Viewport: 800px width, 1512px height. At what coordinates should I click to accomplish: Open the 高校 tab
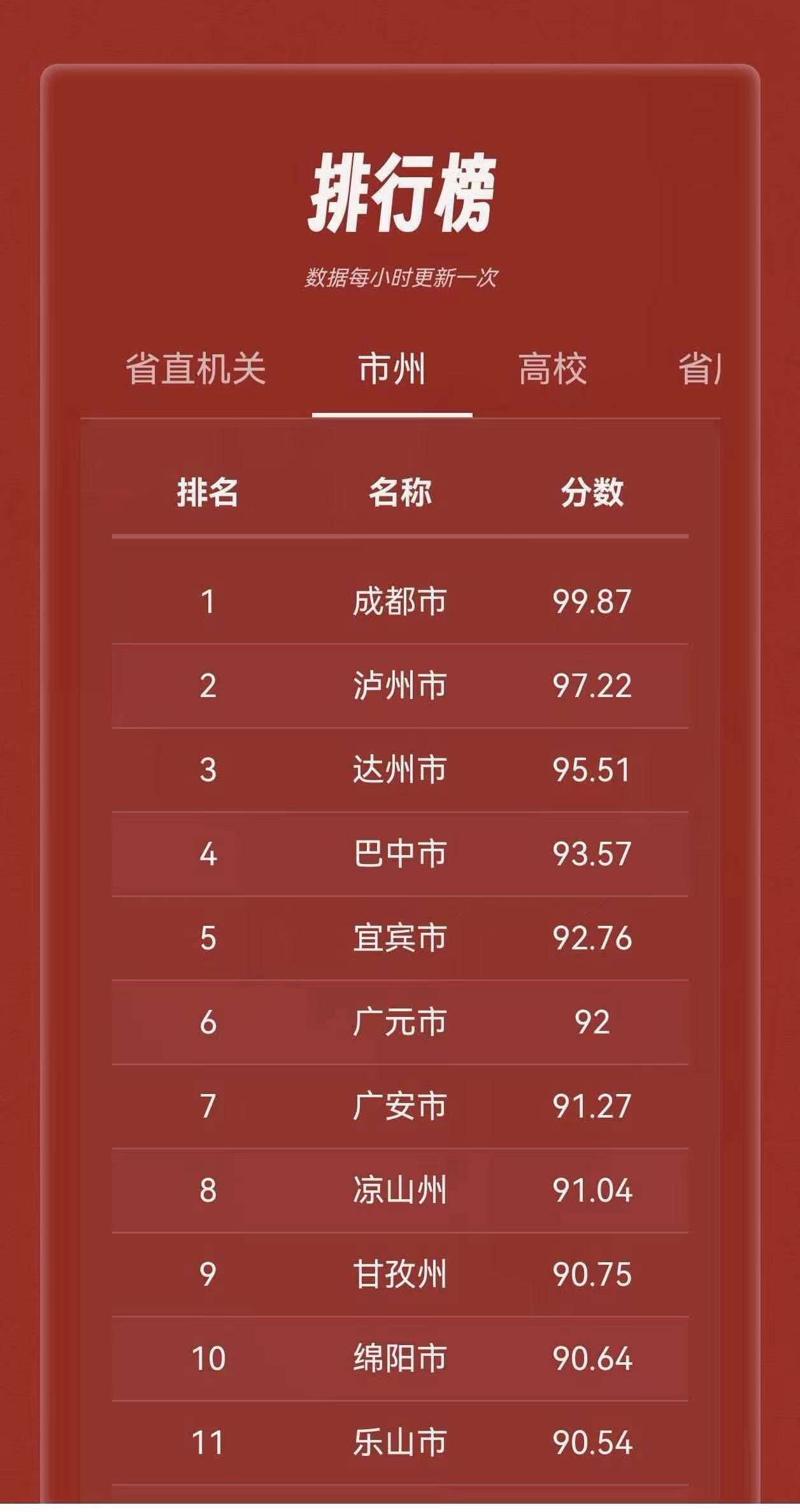(552, 369)
